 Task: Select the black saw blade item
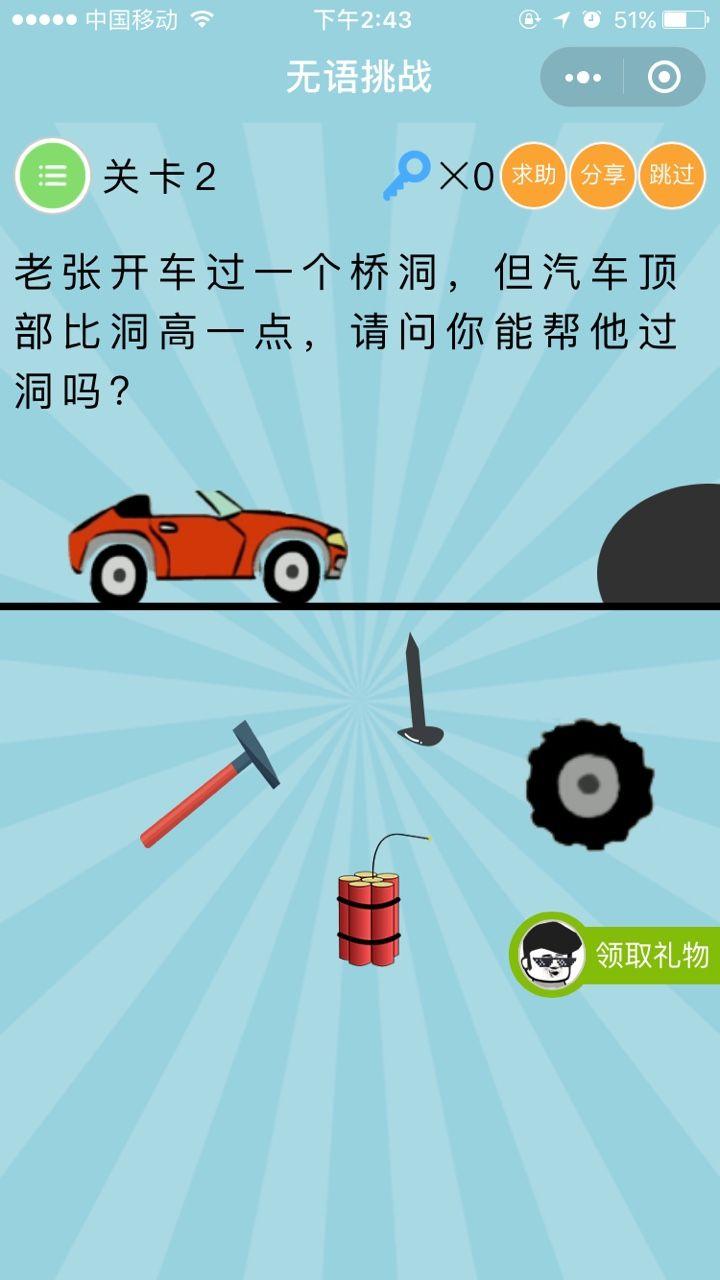(x=589, y=784)
